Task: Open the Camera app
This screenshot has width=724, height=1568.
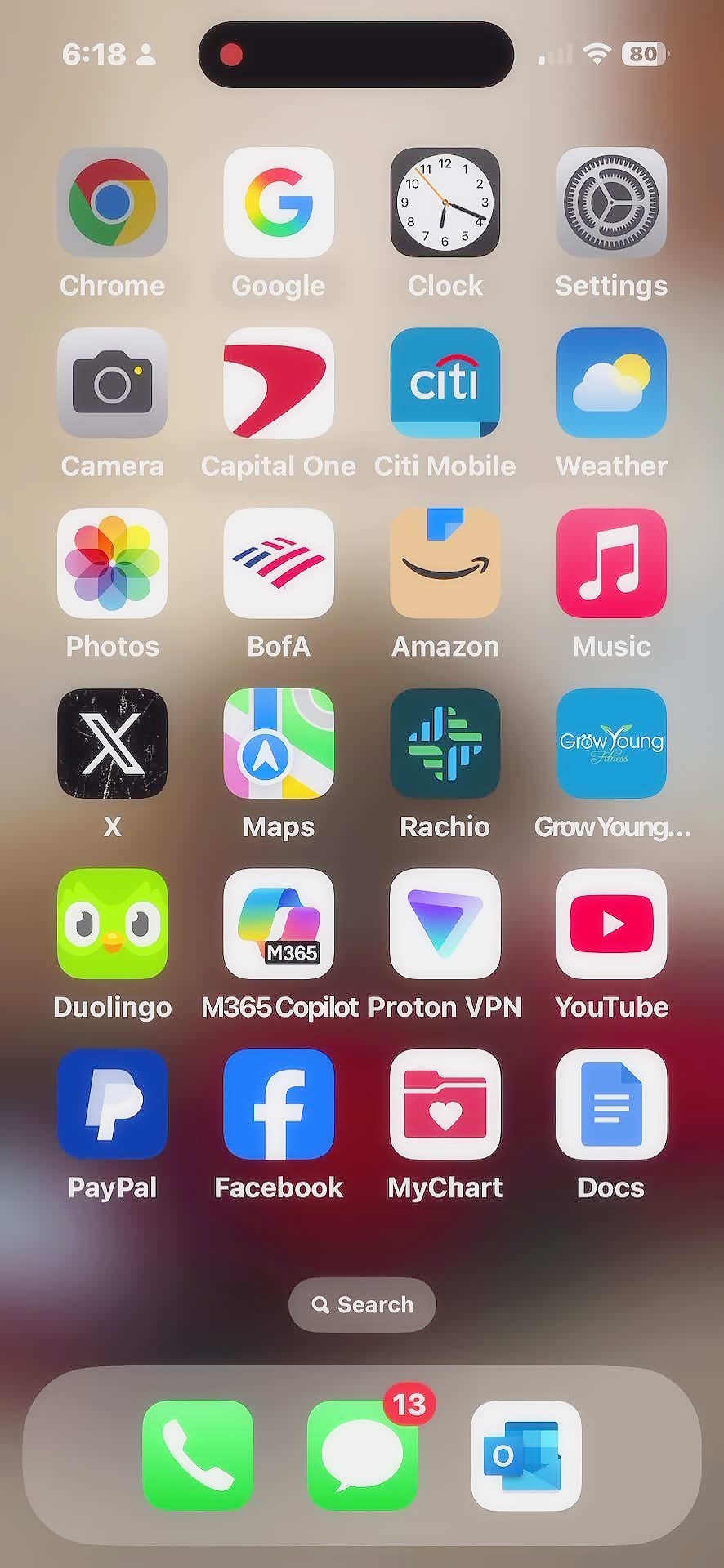Action: point(113,383)
